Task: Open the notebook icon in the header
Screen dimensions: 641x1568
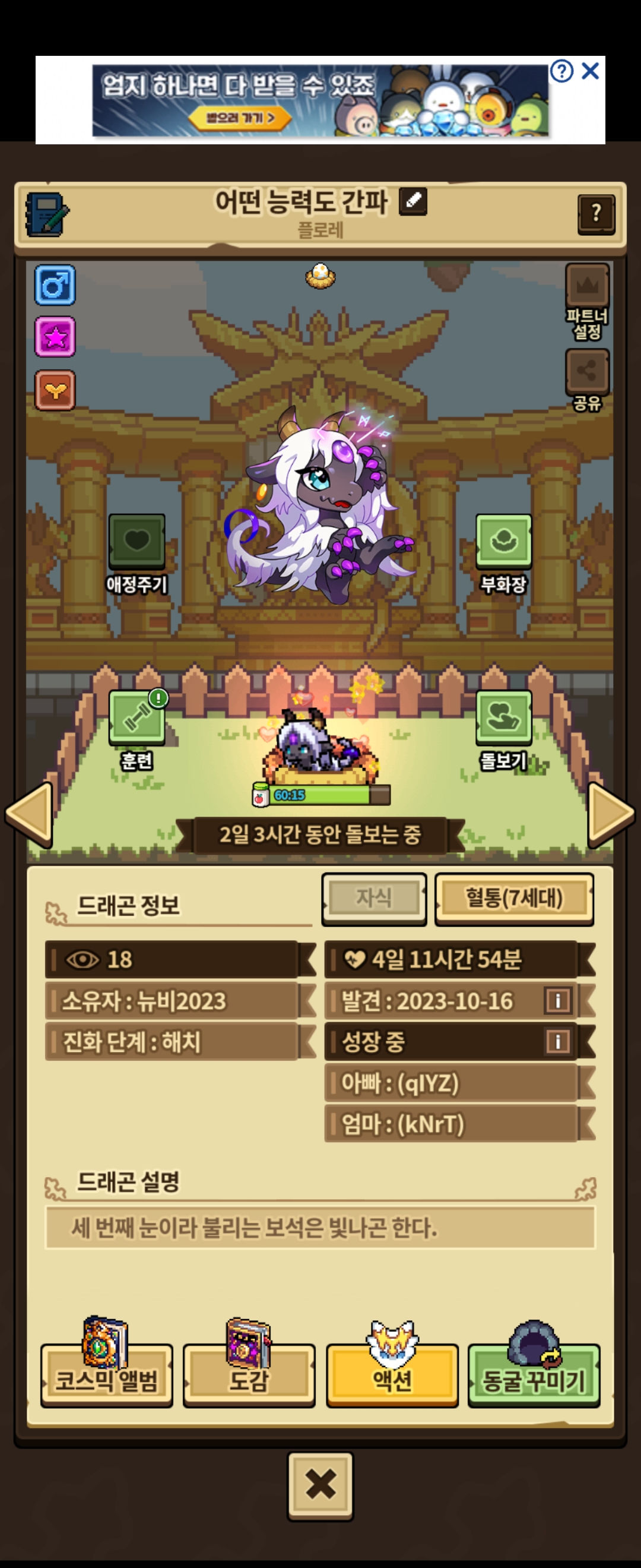Action: (47, 214)
